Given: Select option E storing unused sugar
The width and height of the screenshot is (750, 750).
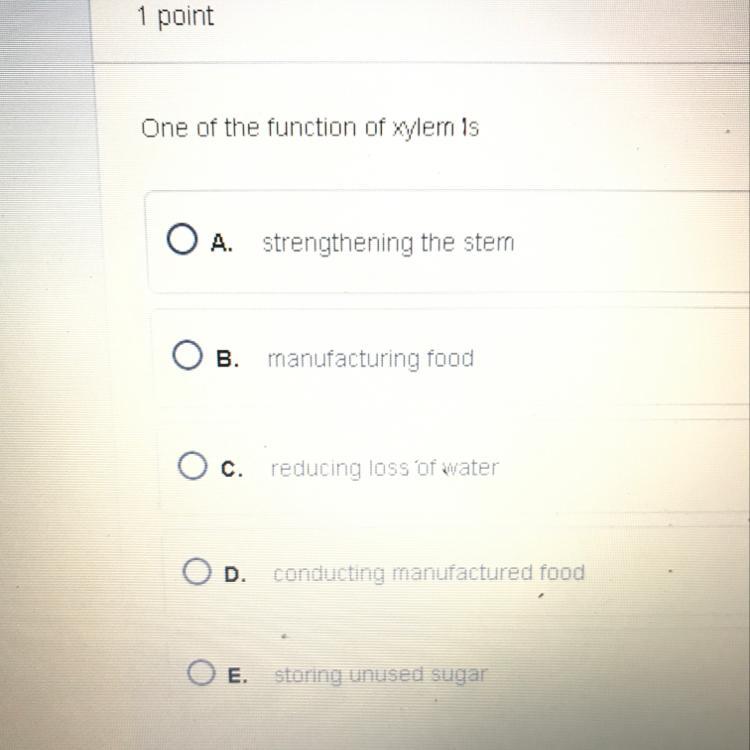Looking at the screenshot, I should tap(200, 673).
